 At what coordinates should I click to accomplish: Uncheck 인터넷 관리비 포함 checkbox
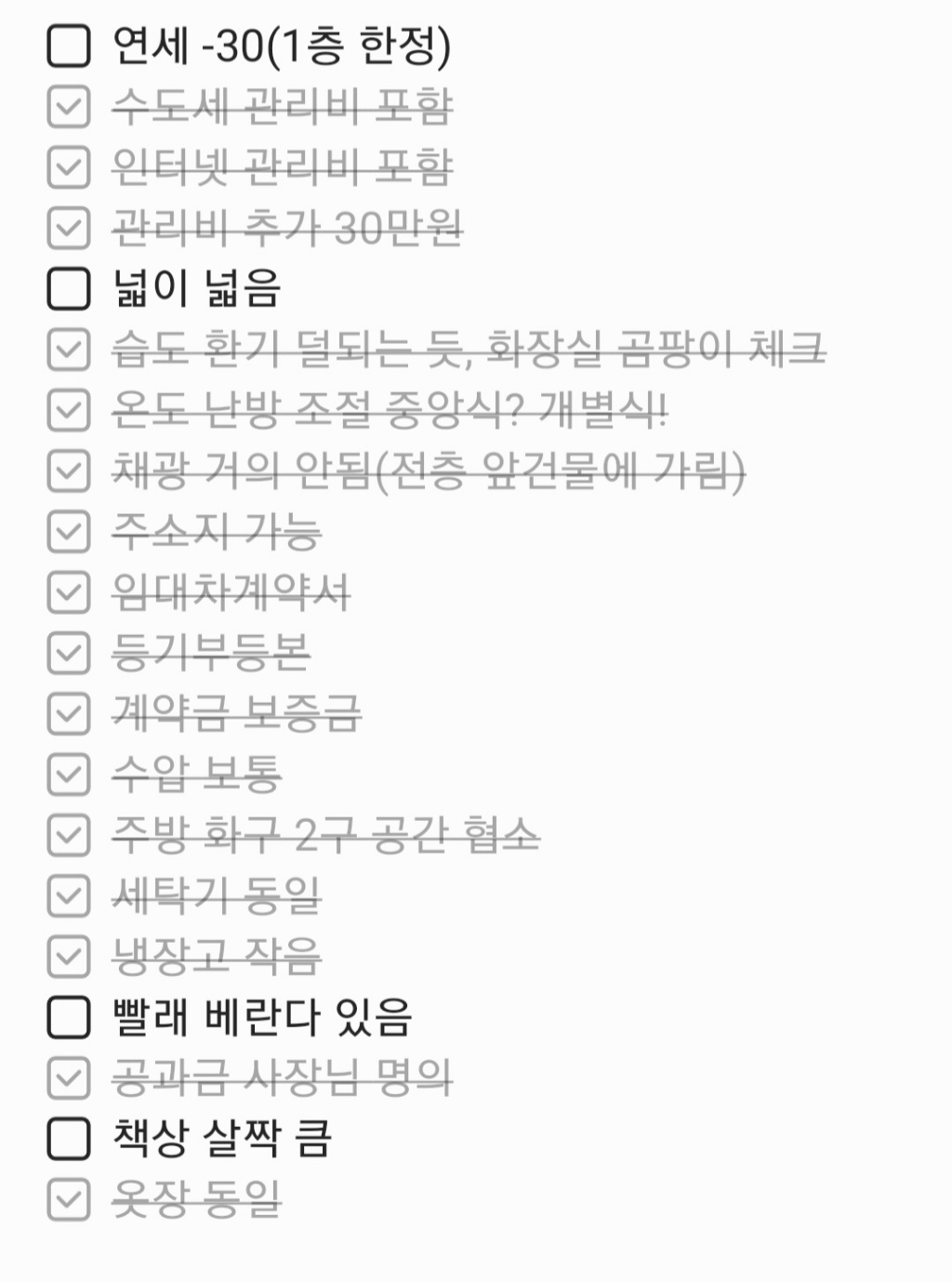pyautogui.click(x=69, y=167)
